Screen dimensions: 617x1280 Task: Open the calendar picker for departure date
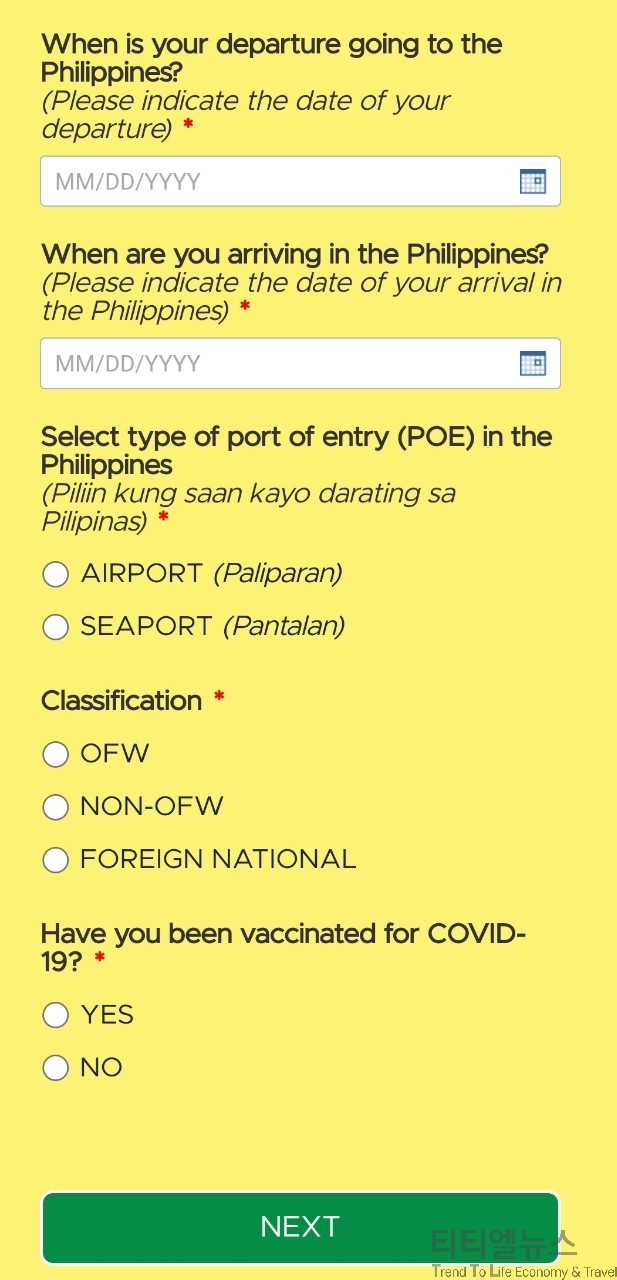tap(533, 181)
